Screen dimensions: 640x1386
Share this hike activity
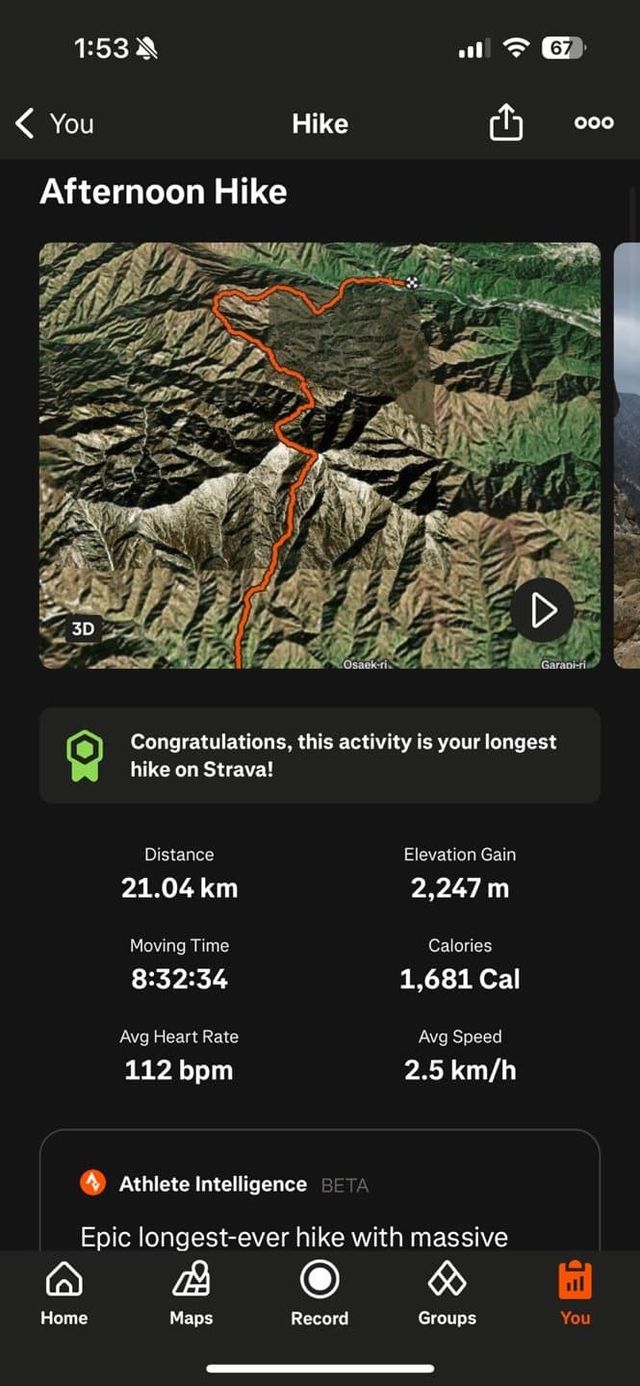506,124
